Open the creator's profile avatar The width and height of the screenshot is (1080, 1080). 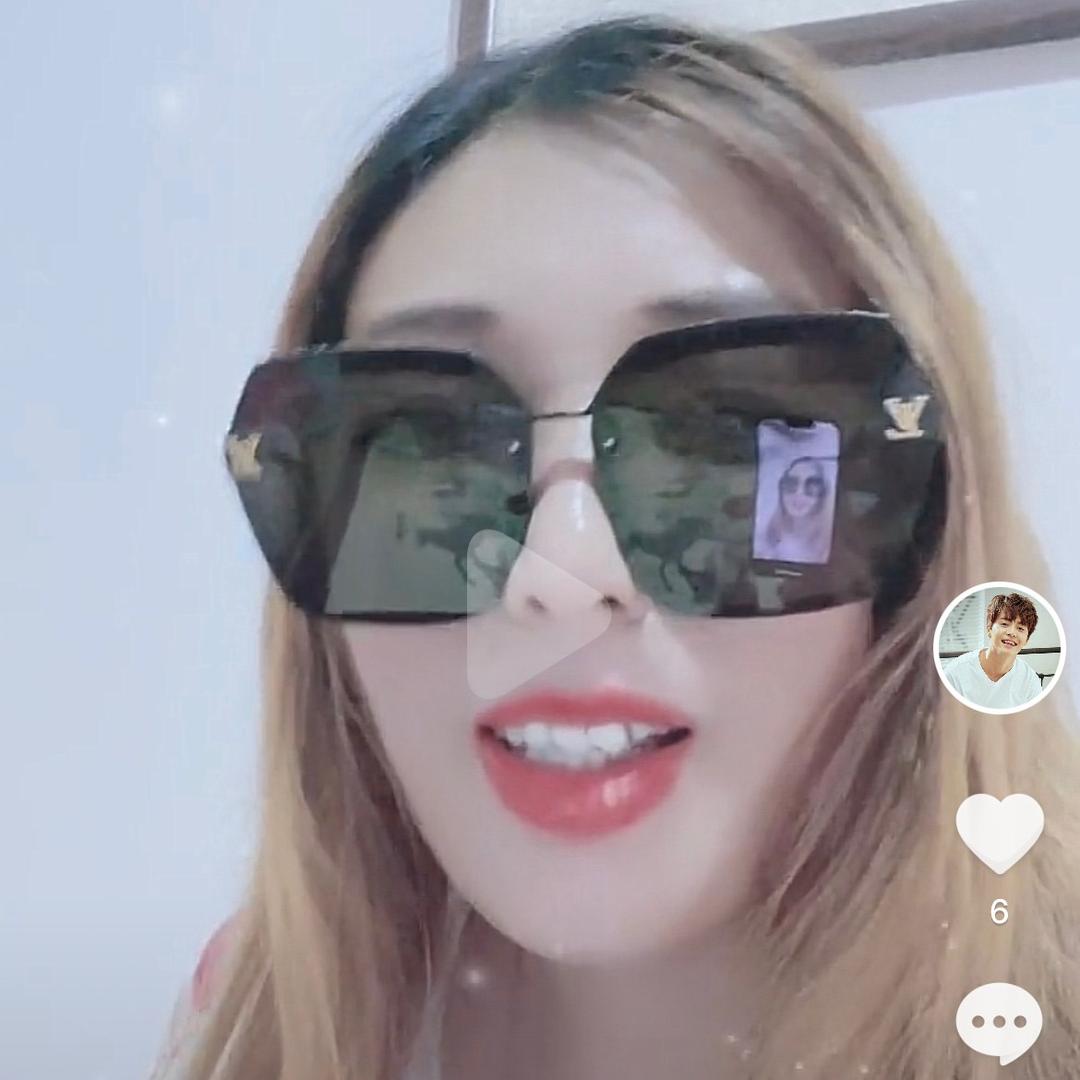999,647
